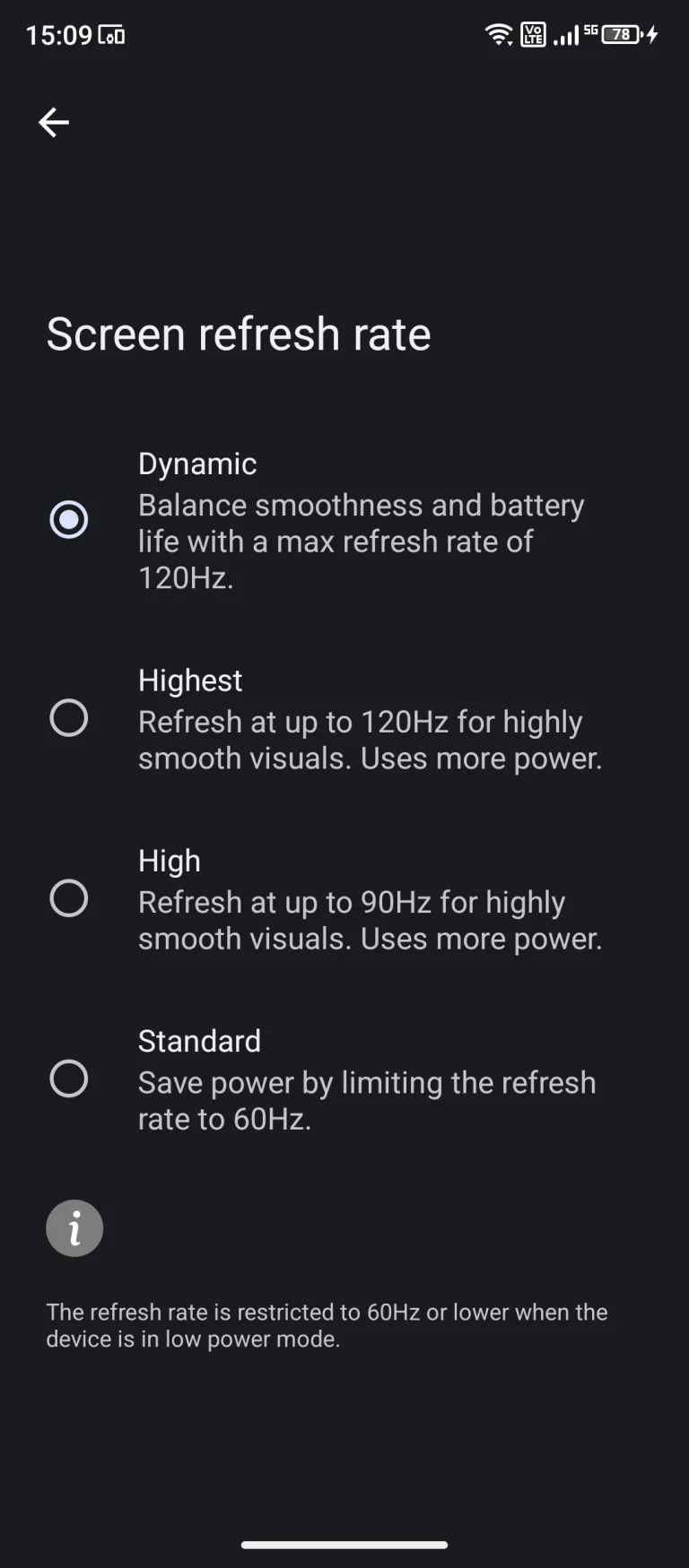Tap the battery icon showing 78

[619, 34]
